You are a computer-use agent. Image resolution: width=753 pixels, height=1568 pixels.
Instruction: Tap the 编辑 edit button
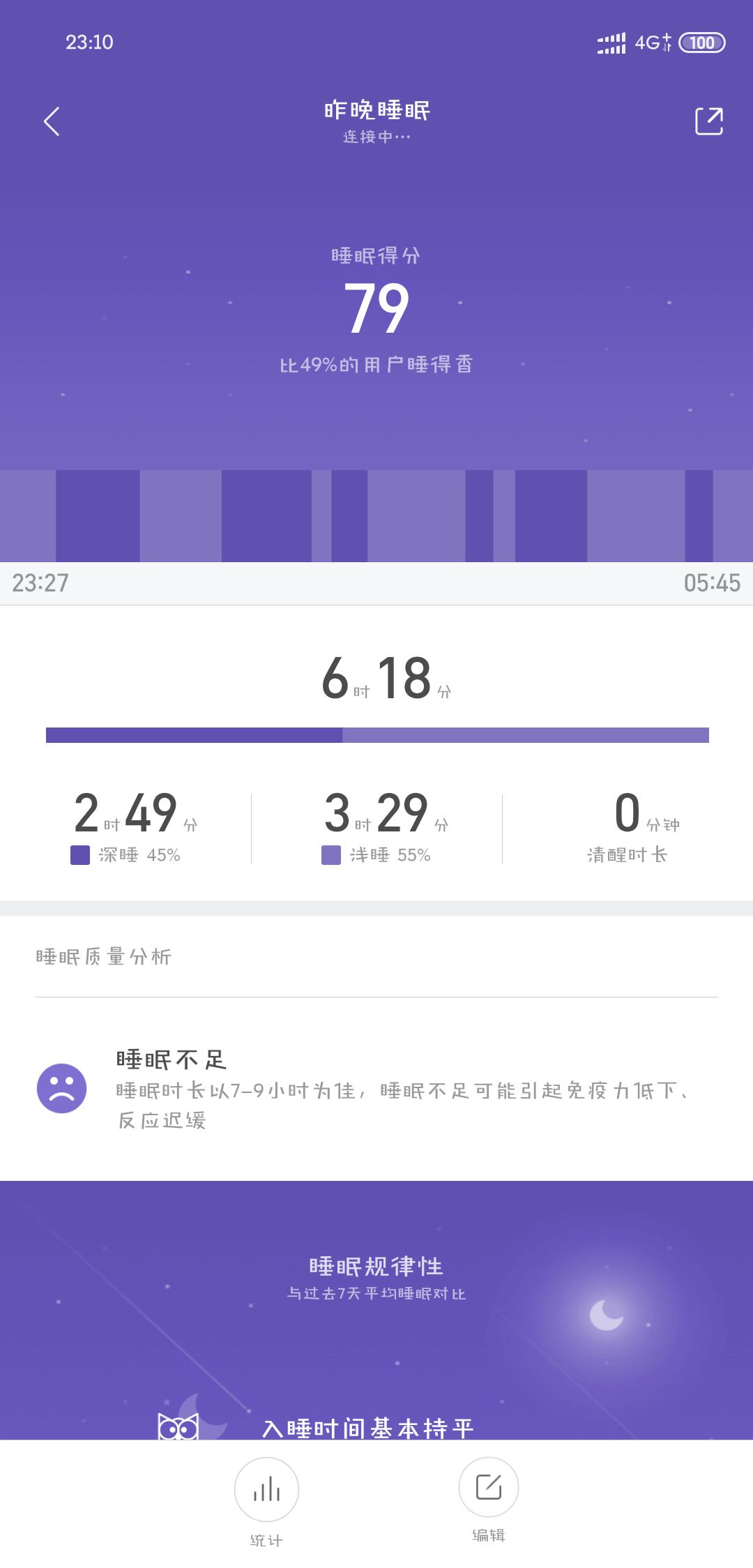coord(488,1487)
